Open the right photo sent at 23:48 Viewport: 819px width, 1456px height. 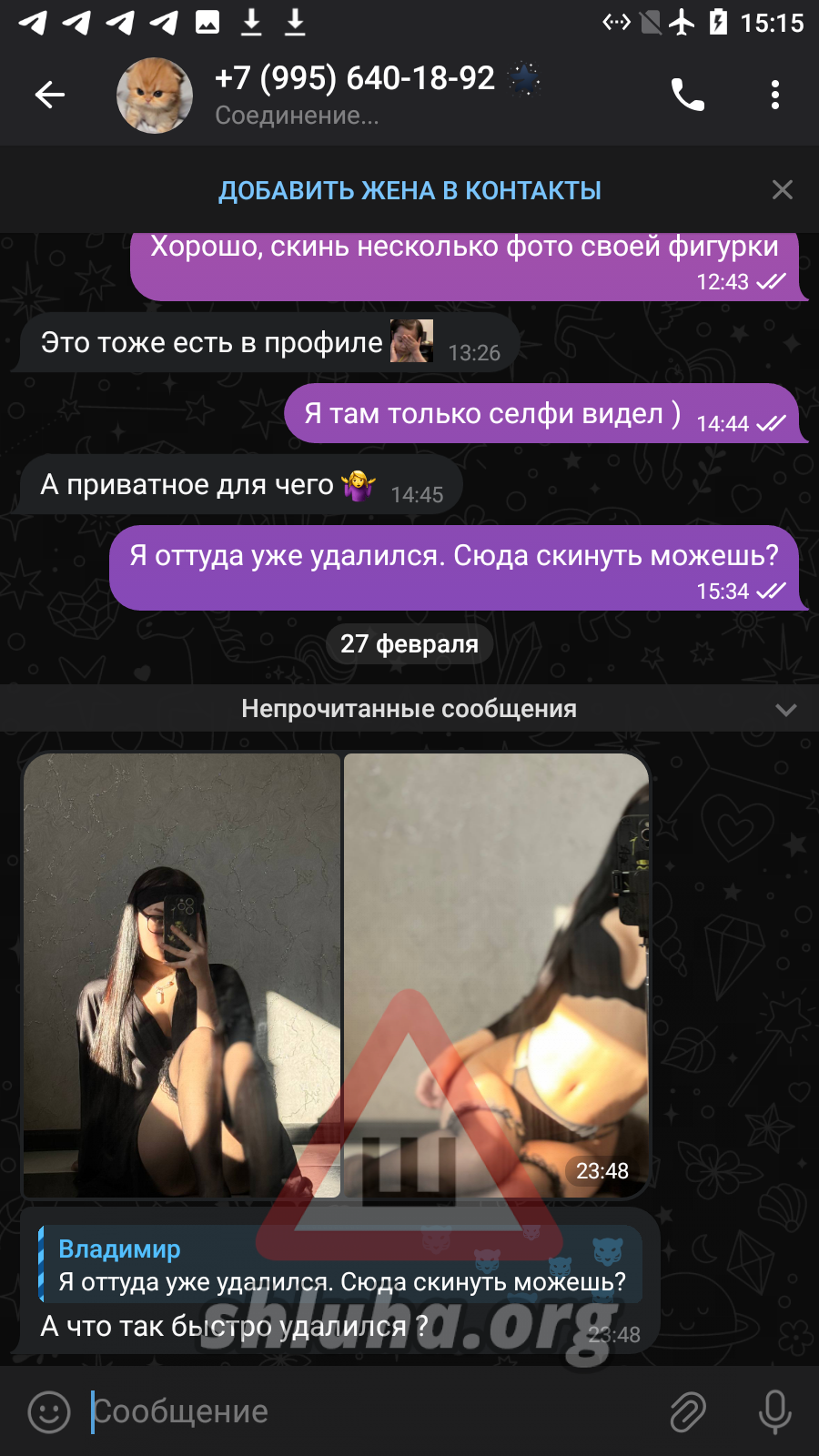point(496,974)
